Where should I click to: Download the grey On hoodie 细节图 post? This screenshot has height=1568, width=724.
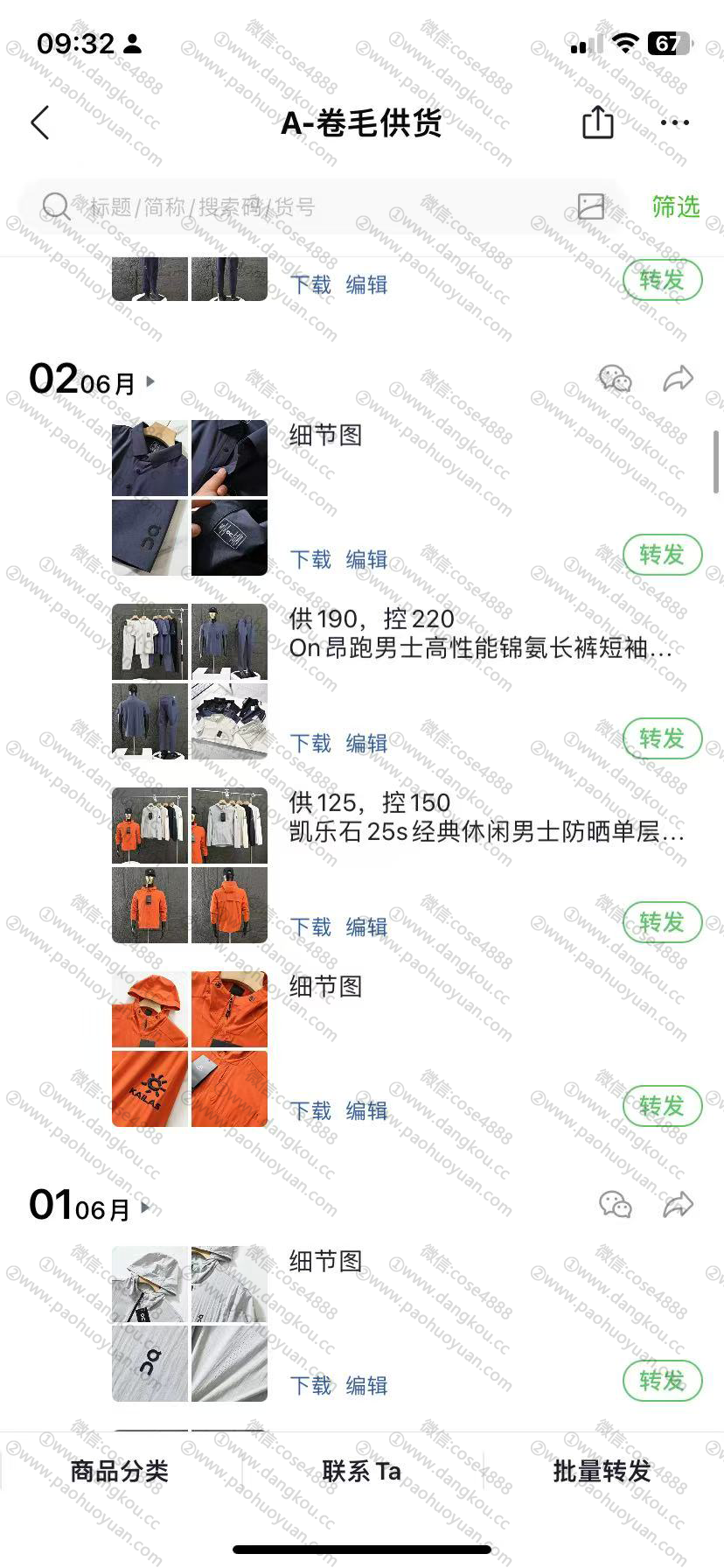(310, 1385)
